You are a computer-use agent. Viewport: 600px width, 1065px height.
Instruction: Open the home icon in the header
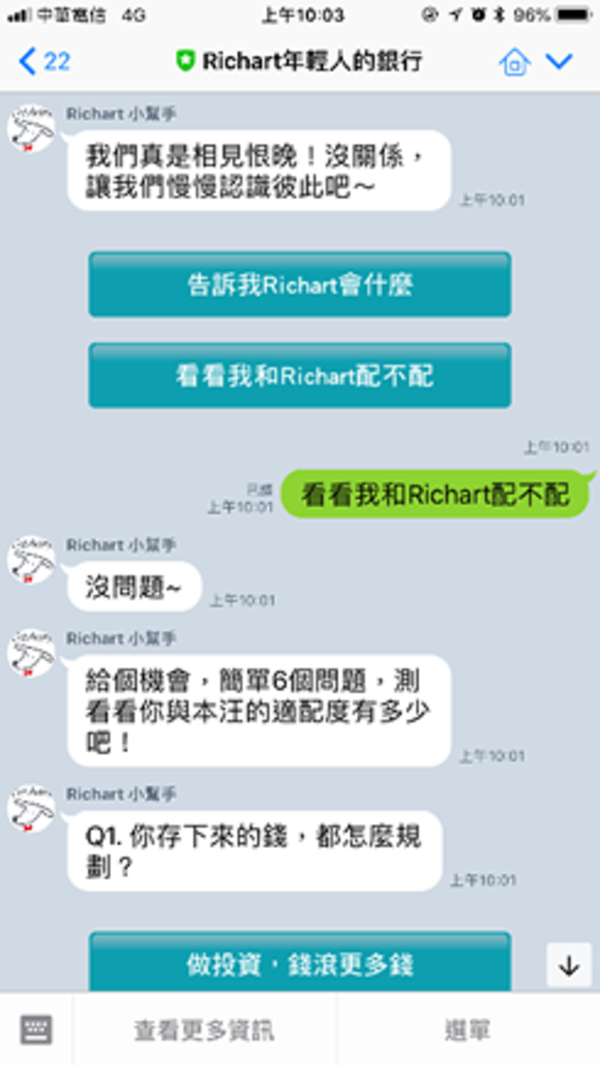(514, 62)
